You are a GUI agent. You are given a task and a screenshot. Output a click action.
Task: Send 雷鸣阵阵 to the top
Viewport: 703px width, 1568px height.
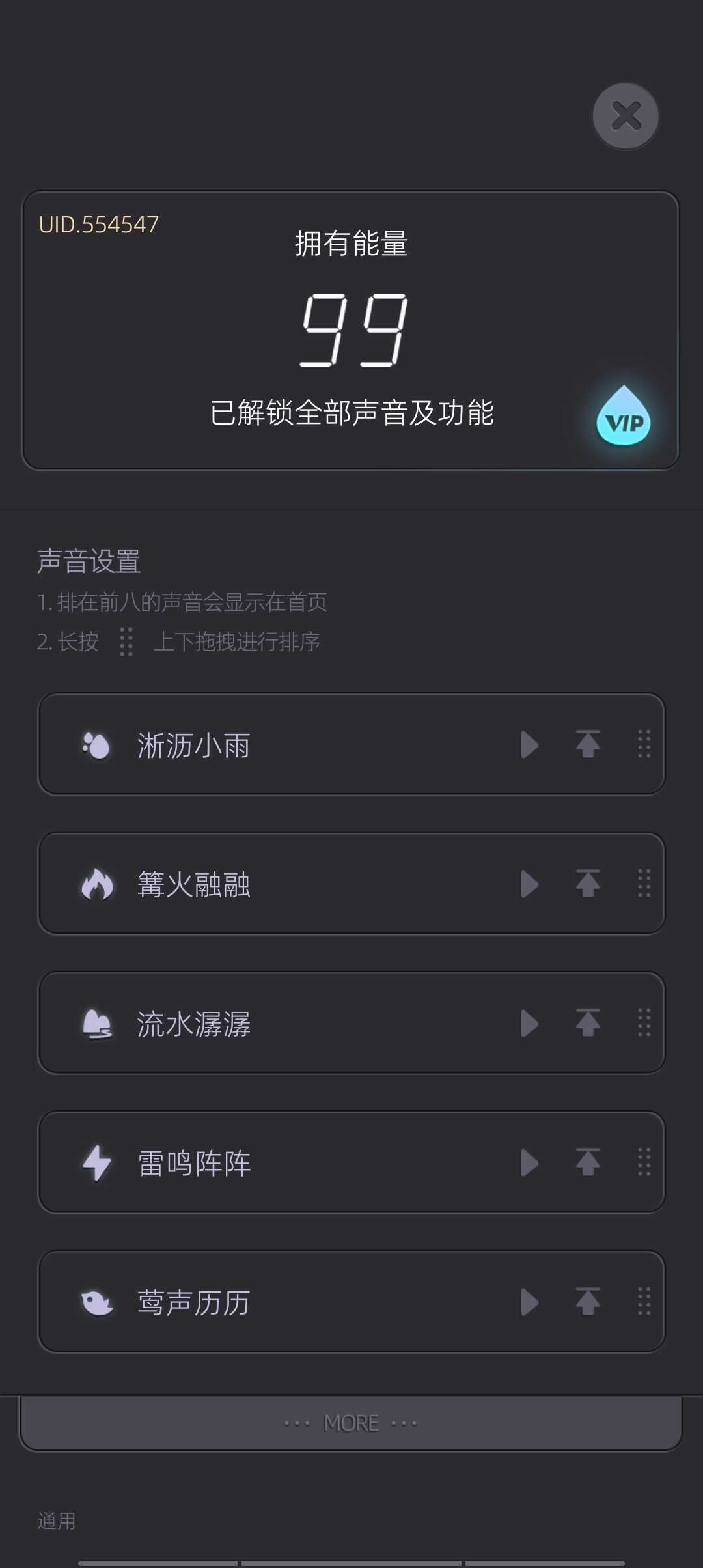588,1162
